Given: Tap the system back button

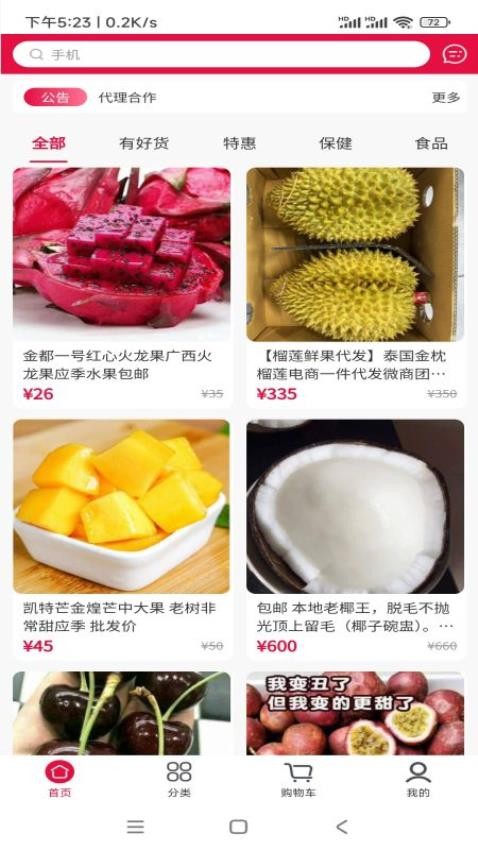Looking at the screenshot, I should (341, 827).
